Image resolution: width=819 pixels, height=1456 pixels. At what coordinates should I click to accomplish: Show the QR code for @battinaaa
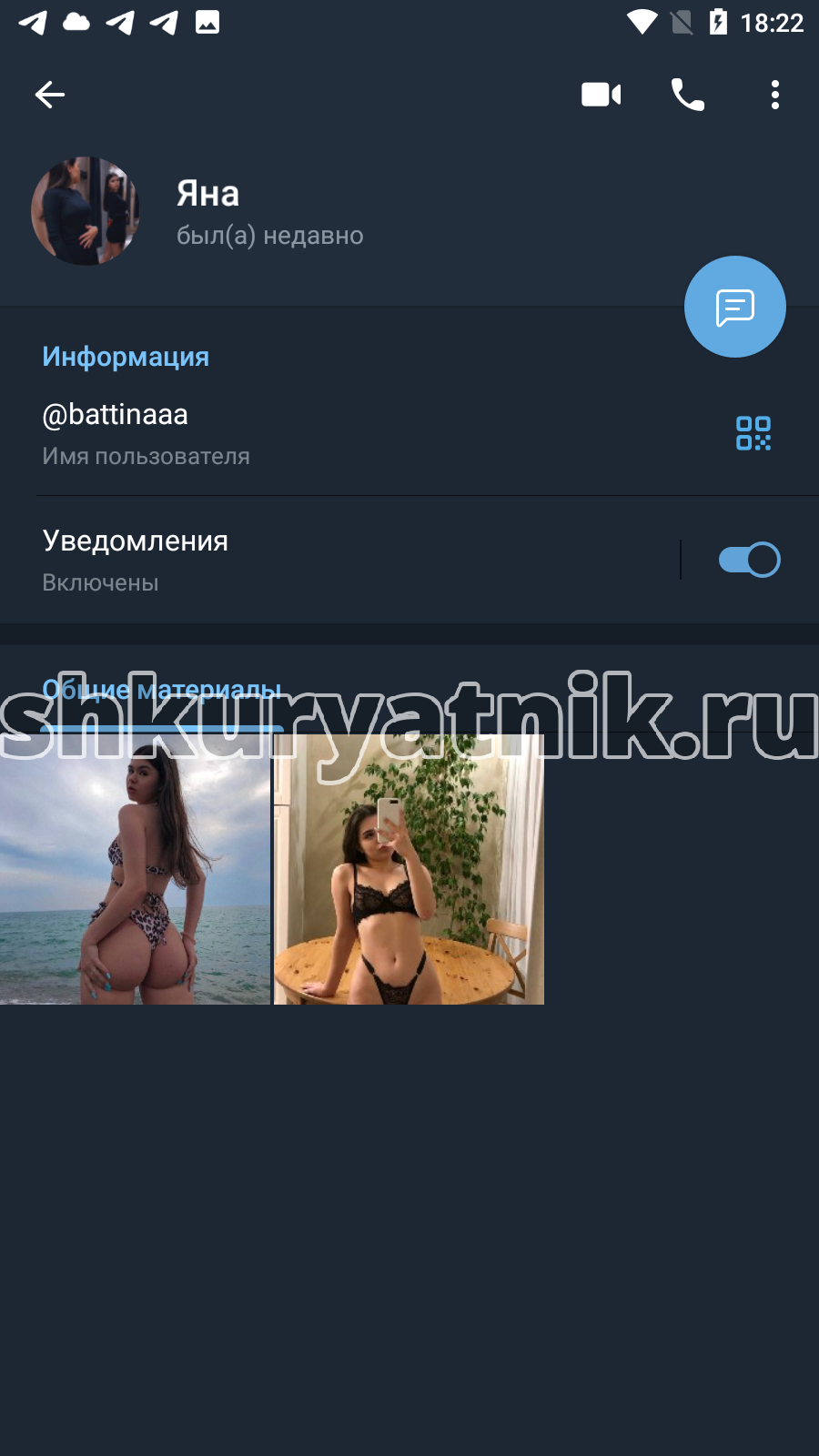753,433
